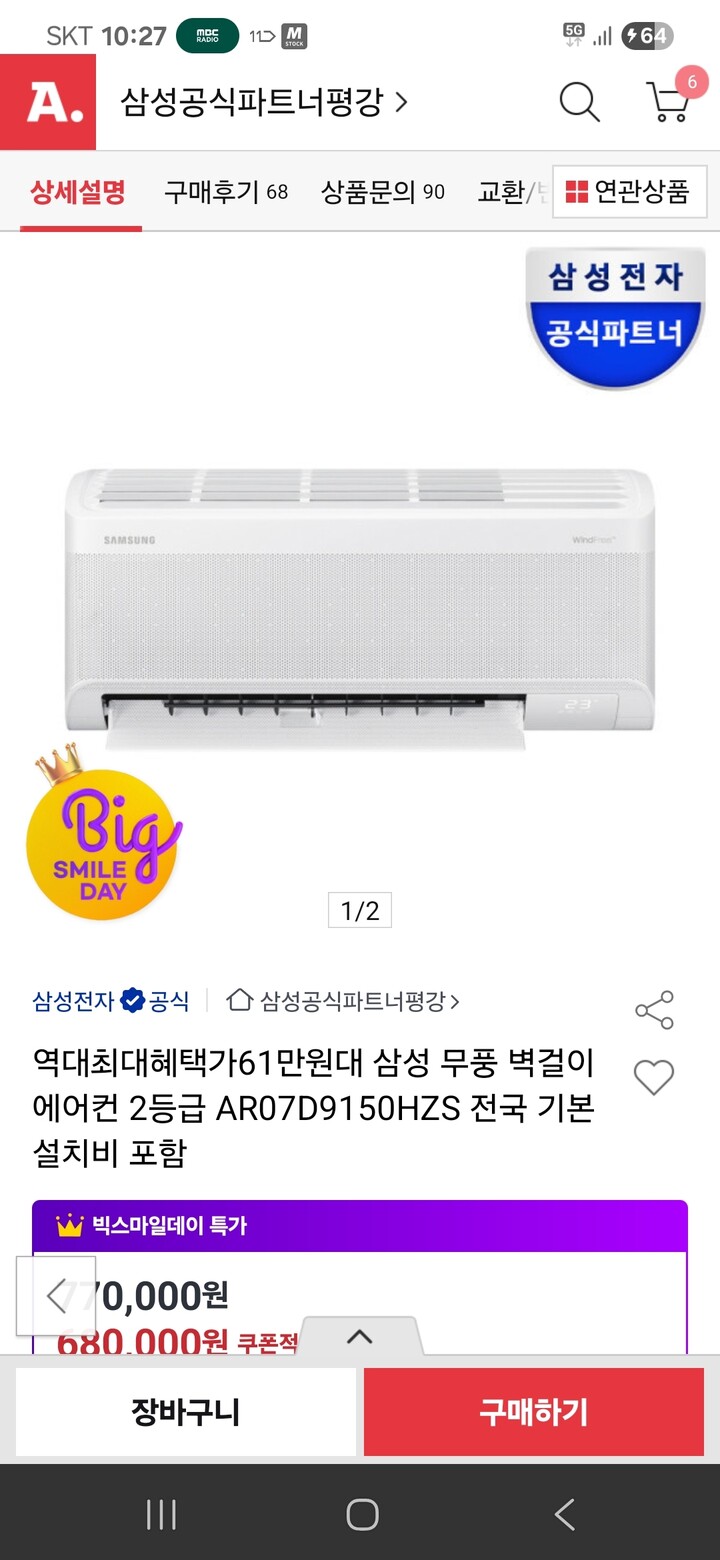Tap the Big Smile Day promotional badge
Image resolution: width=720 pixels, height=1560 pixels.
tap(103, 843)
